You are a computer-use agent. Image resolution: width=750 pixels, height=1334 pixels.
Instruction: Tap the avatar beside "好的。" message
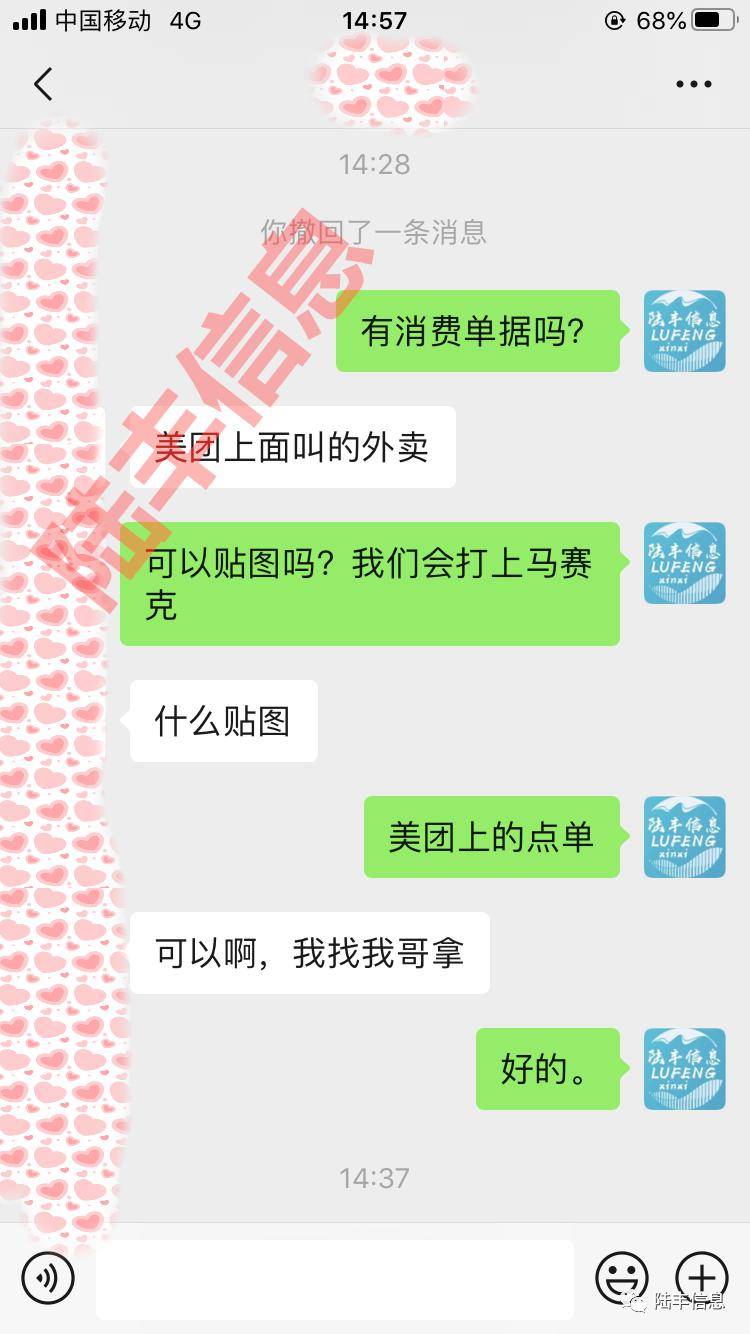[x=684, y=1069]
